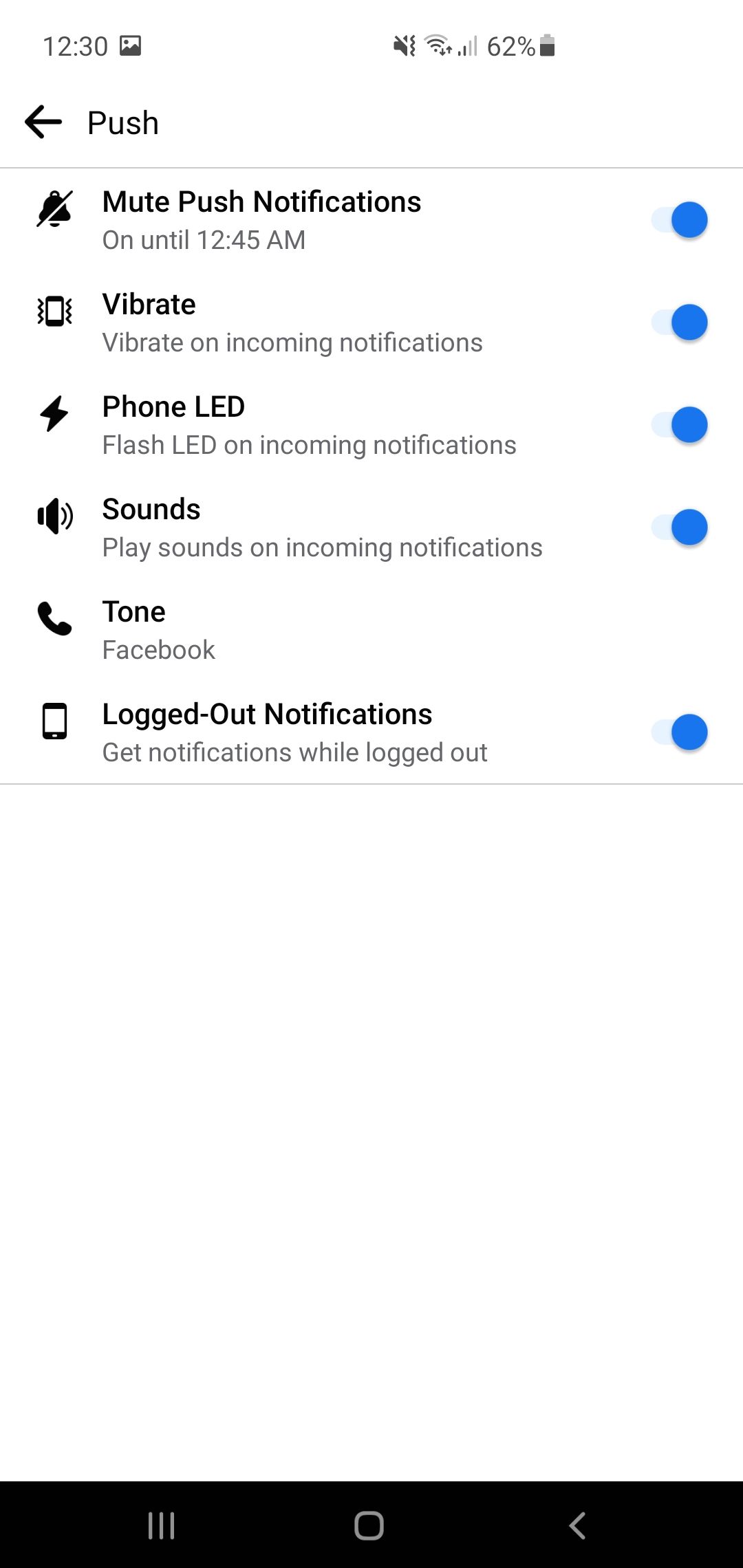Click the On until 12:45 AM text
The image size is (743, 1568).
204,240
